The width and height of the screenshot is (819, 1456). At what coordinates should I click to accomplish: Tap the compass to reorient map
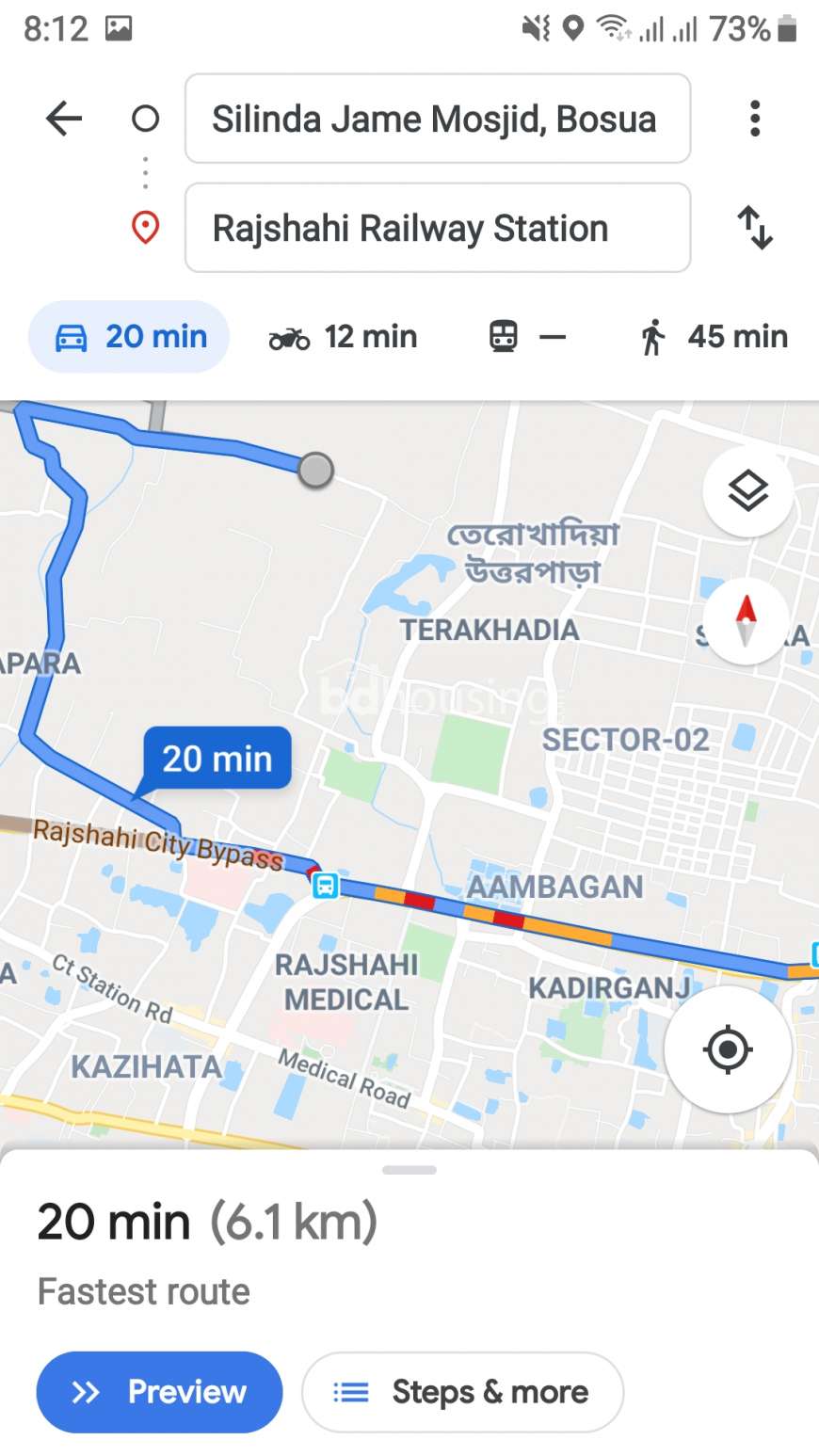(747, 620)
